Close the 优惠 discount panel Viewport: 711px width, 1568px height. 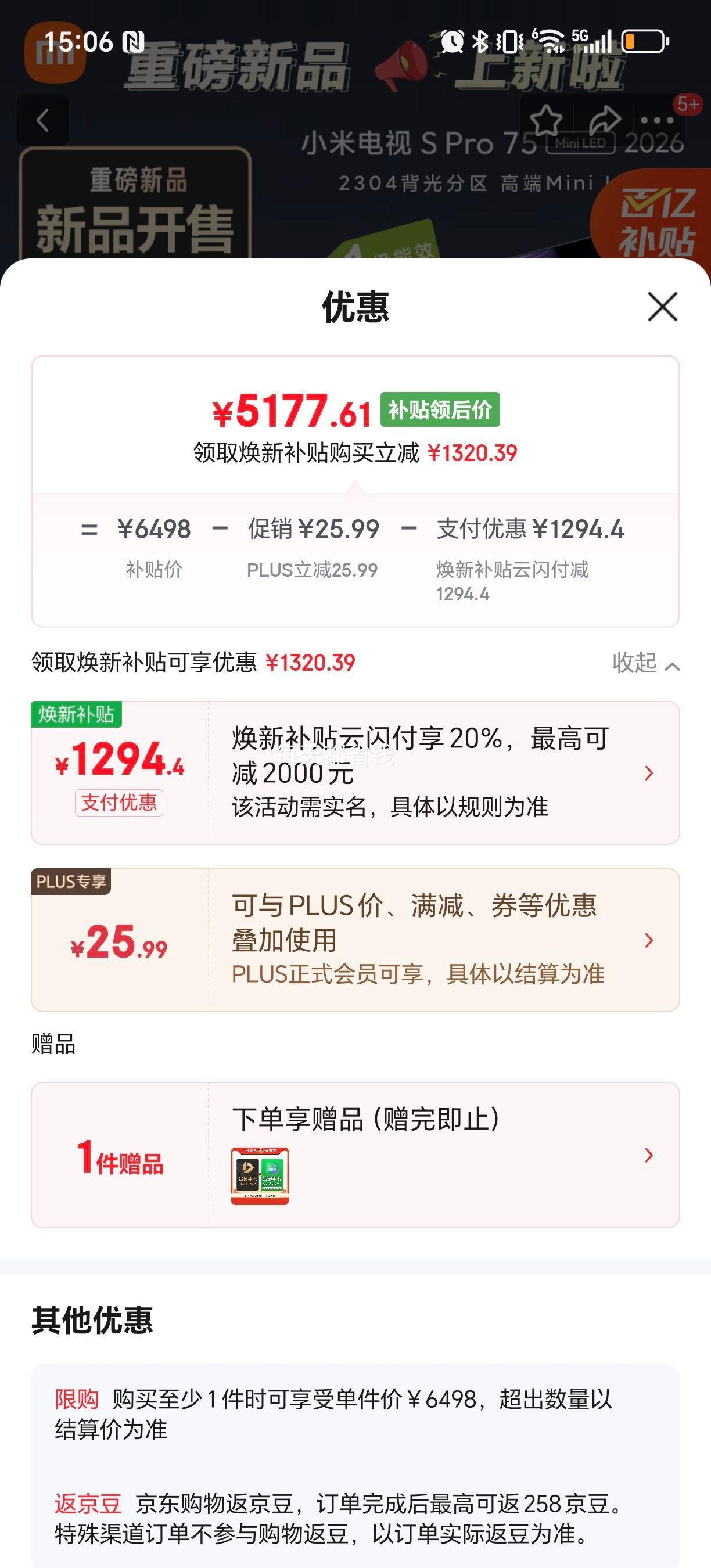coord(662,306)
